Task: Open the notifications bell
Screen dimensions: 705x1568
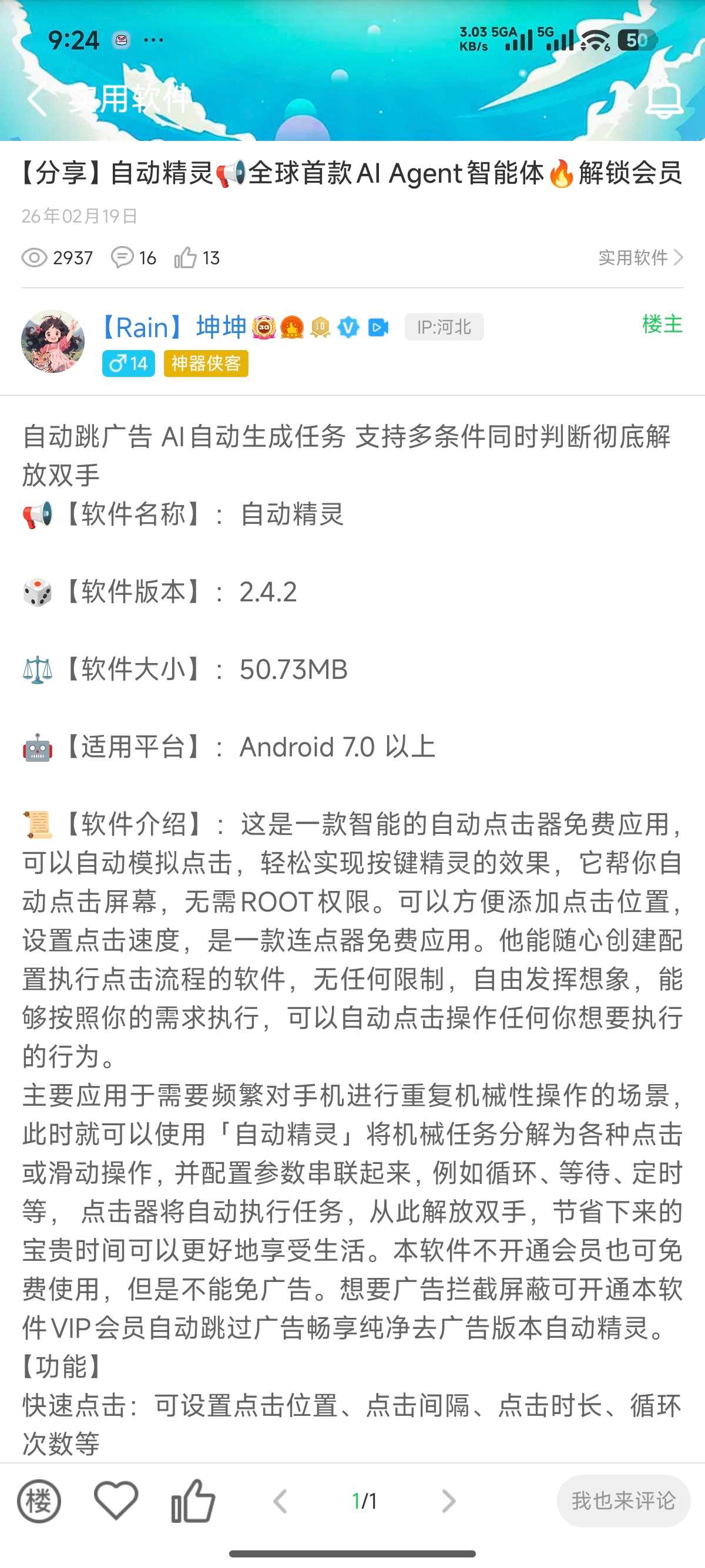Action: (x=664, y=99)
